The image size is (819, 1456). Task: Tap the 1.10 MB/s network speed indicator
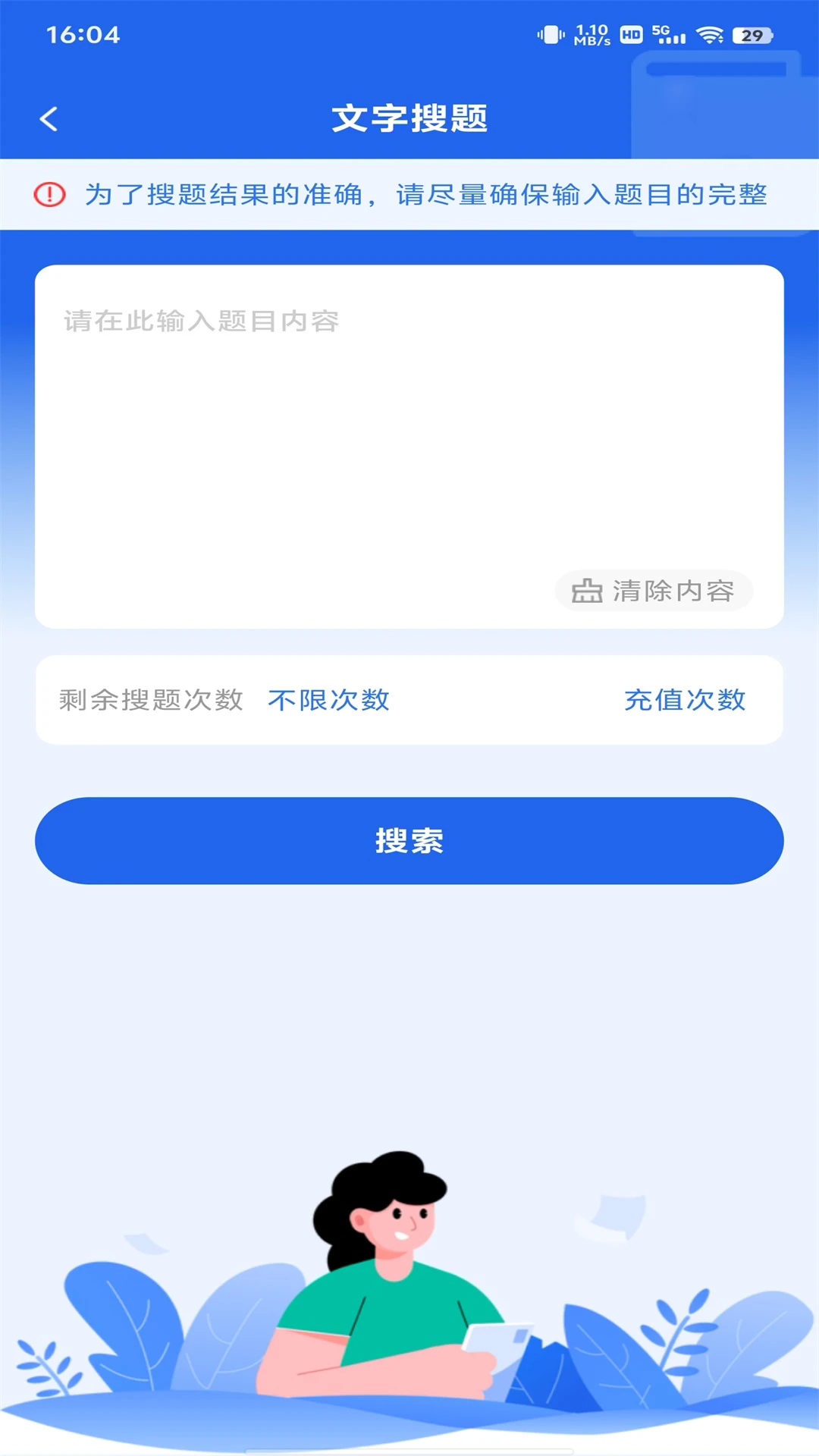coord(591,34)
